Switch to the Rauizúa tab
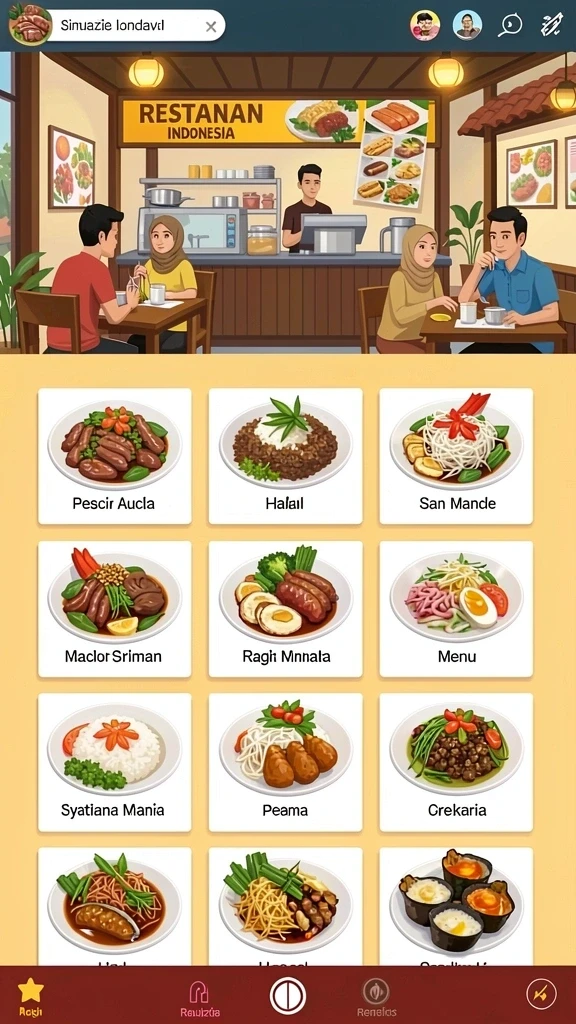 (x=200, y=999)
